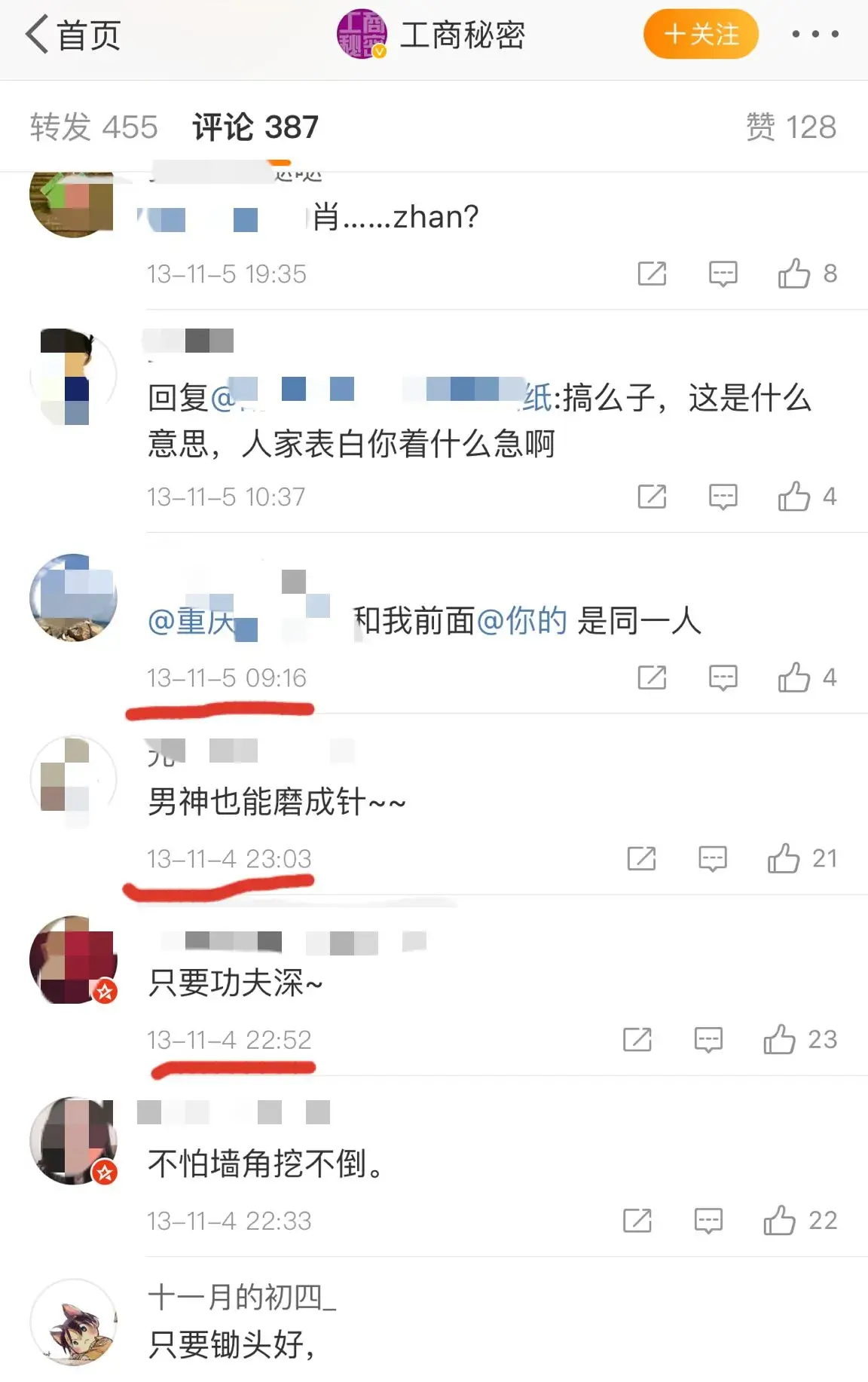This screenshot has width=868, height=1382.
Task: Switch to the 转发 455 tab
Action: pos(94,127)
